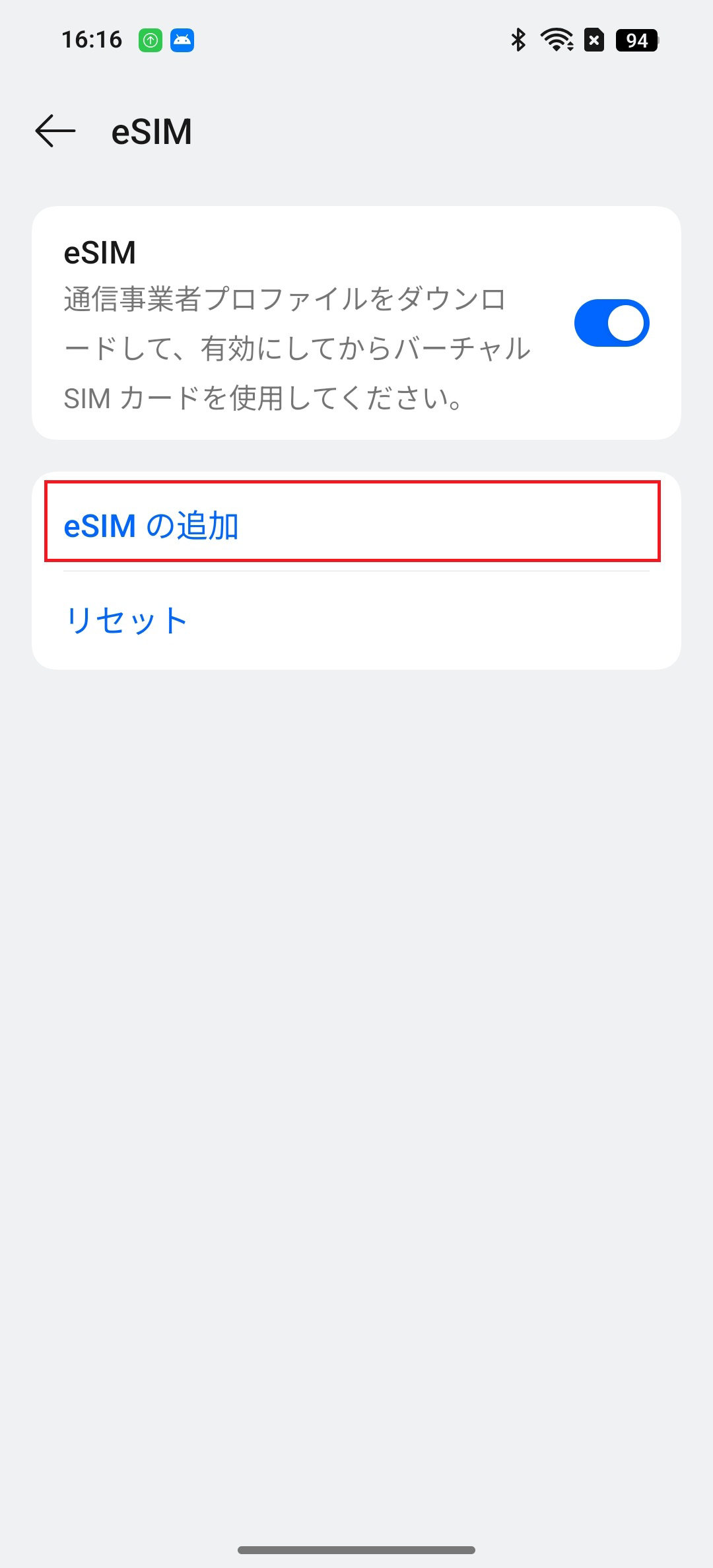Disable the eSIM toggle switch
This screenshot has height=1568, width=713.
coord(611,322)
